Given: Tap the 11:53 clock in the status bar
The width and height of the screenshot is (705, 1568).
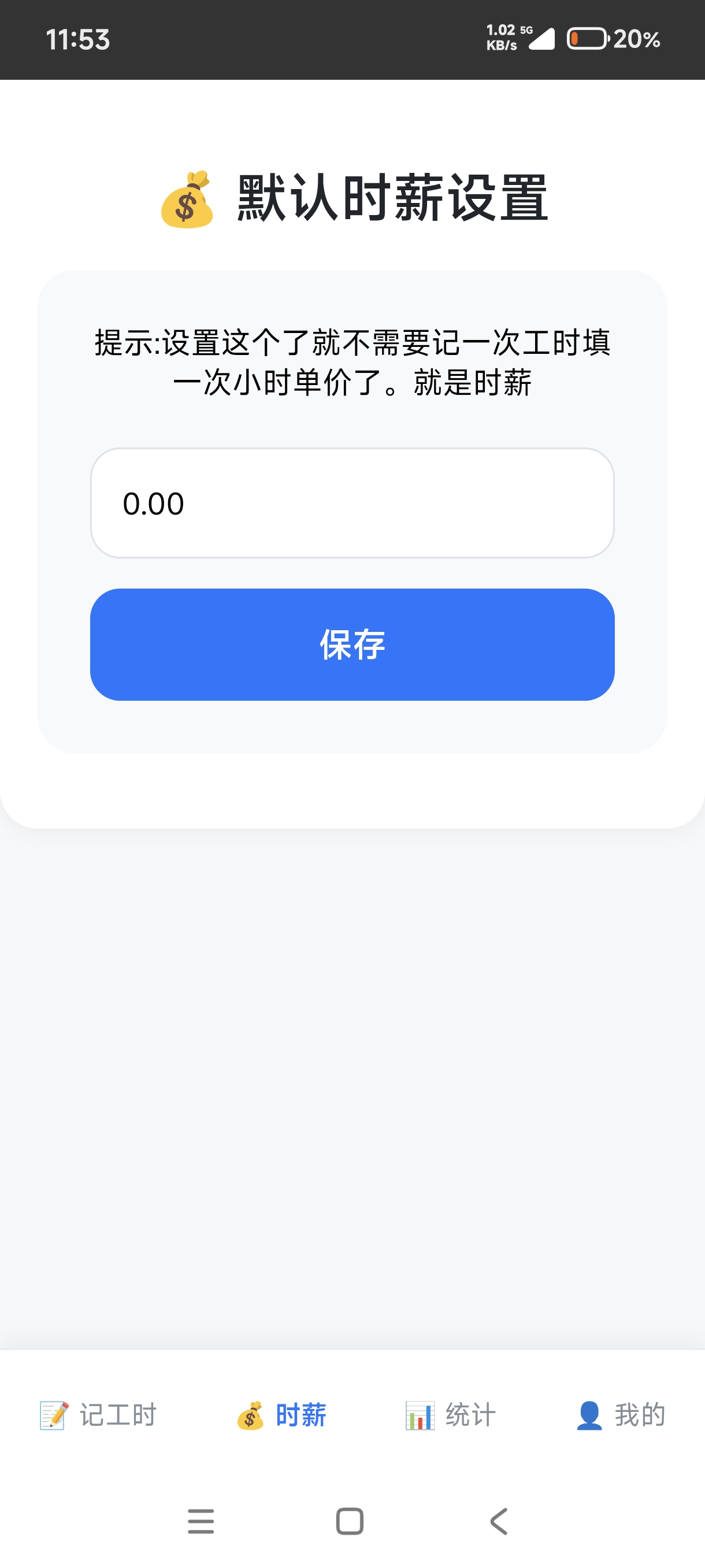Looking at the screenshot, I should click(x=78, y=39).
